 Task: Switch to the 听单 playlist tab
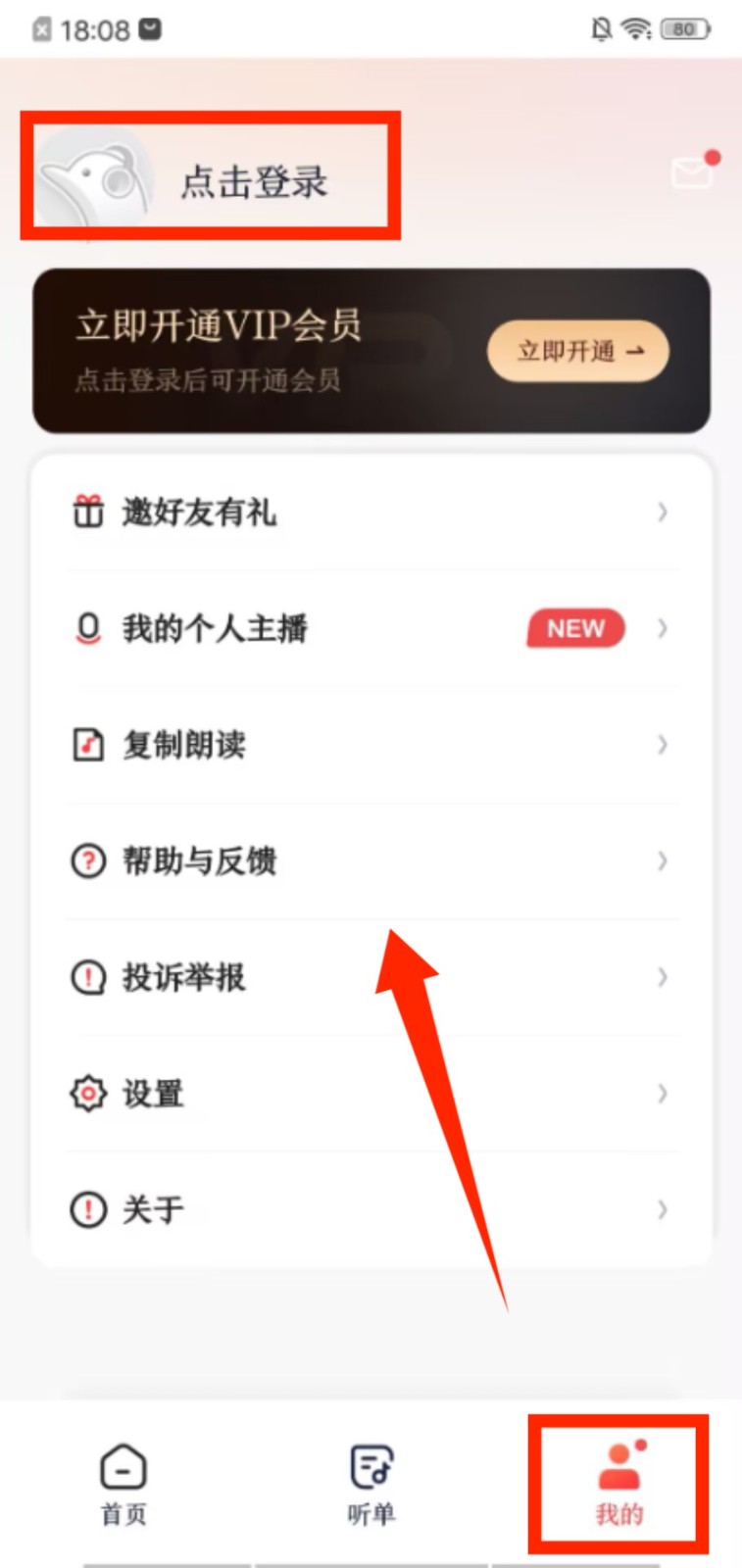coord(371,1485)
